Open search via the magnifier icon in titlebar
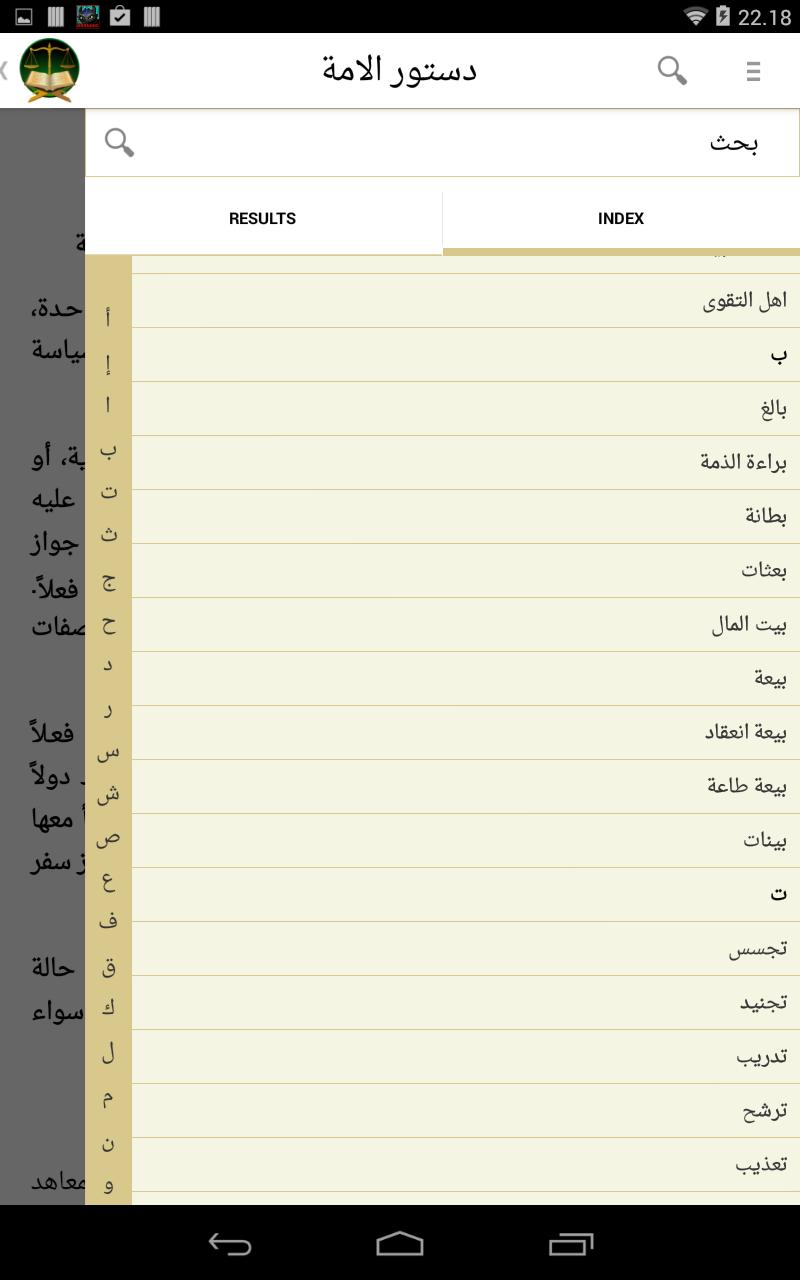The height and width of the screenshot is (1280, 800). point(671,71)
